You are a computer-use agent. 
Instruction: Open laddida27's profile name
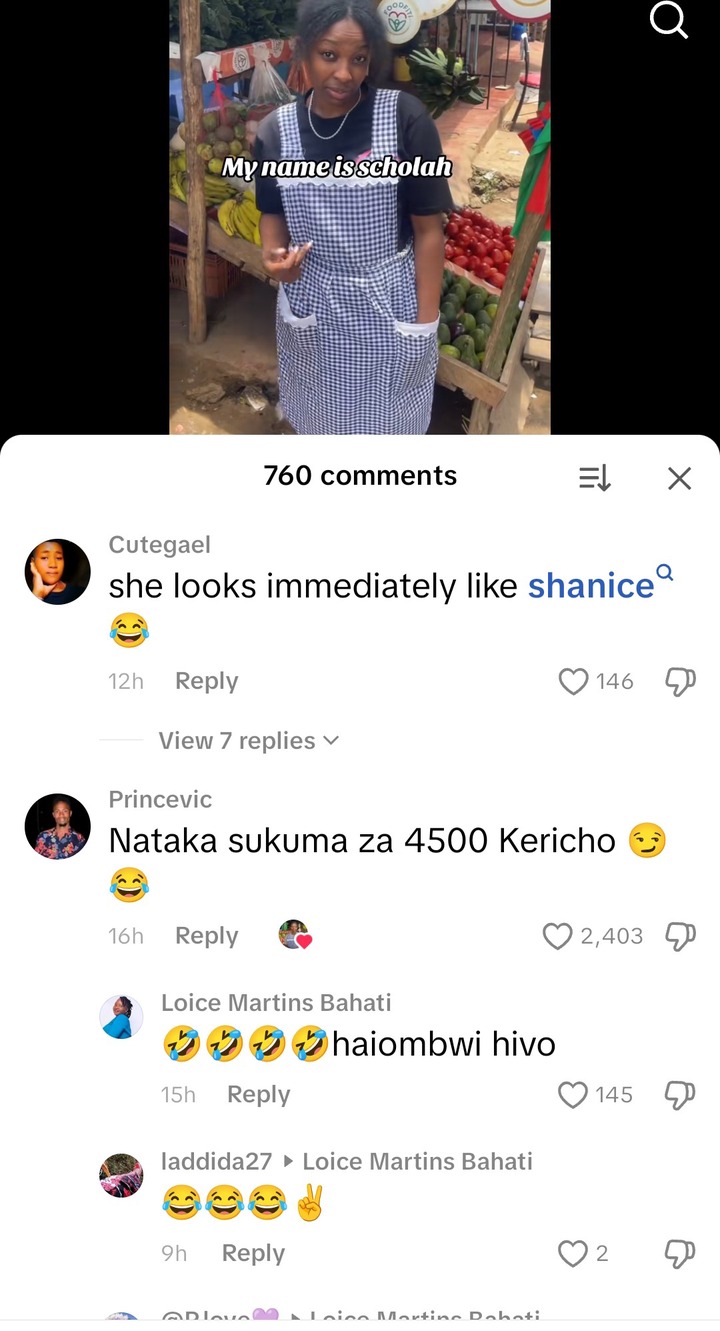pyautogui.click(x=216, y=1161)
